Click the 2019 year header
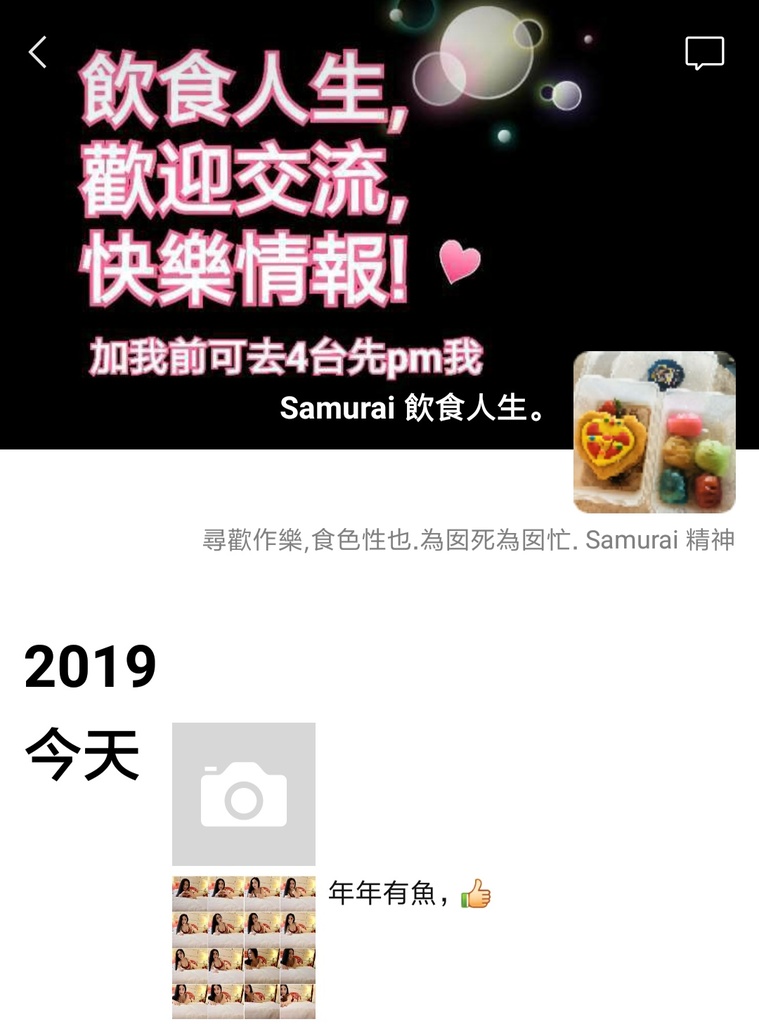Screen dimensions: 759x1024 [92, 666]
